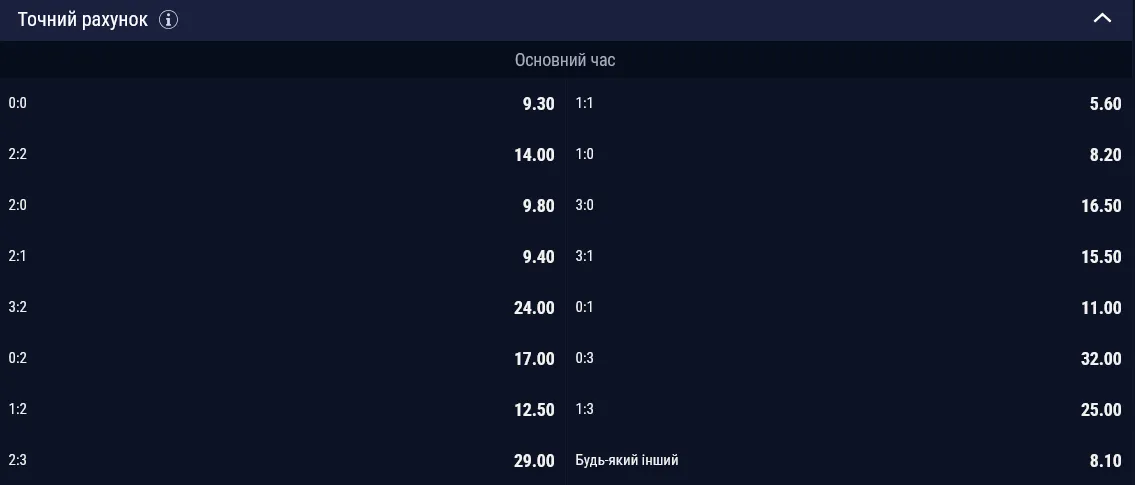This screenshot has width=1135, height=485.
Task: Choose 2:1 score at odds 9.40
Action: coord(283,257)
